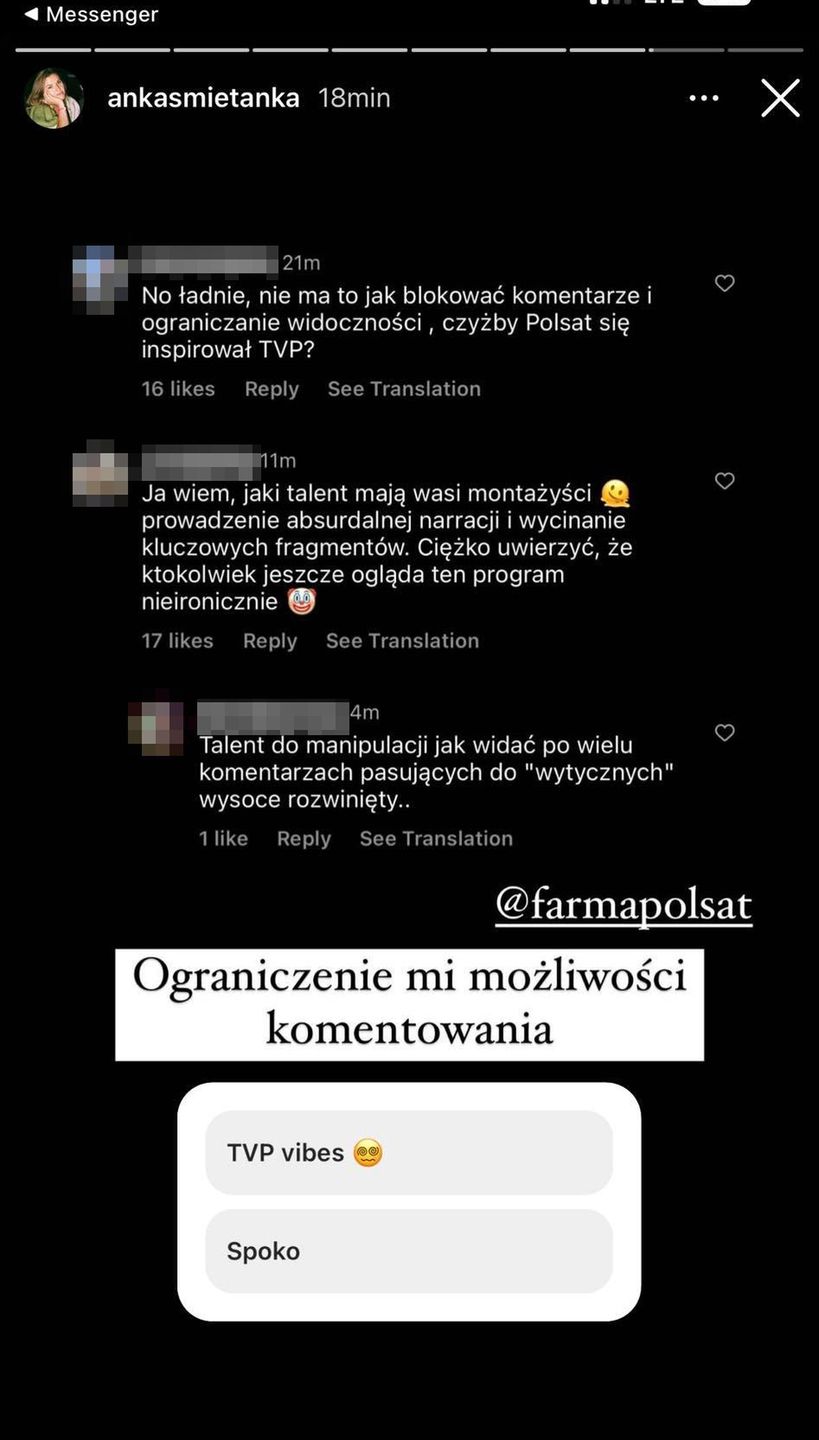View ankasmietanka's profile picture

pos(53,98)
